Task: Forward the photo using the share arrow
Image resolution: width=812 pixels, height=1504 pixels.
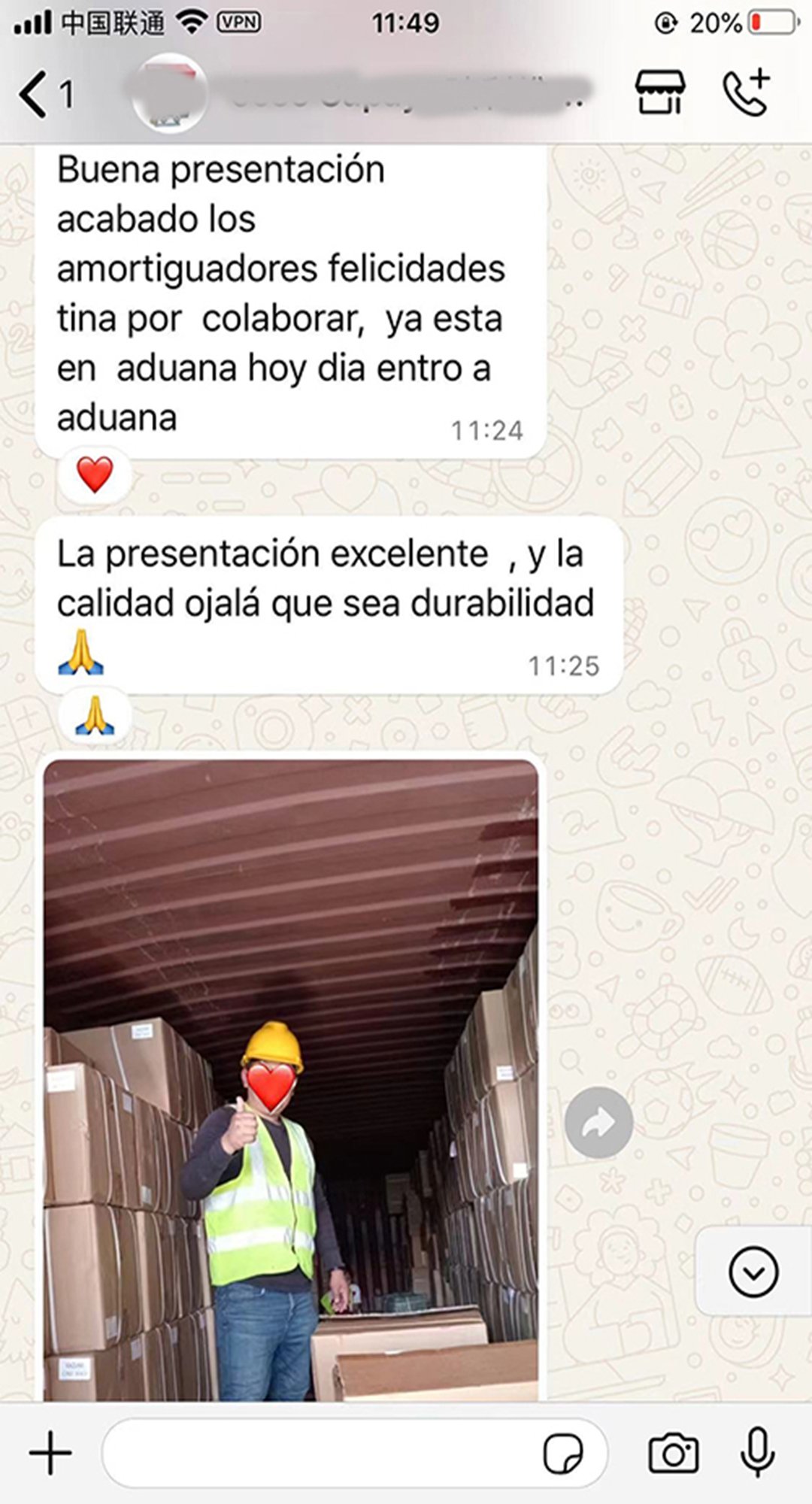Action: [x=598, y=1123]
